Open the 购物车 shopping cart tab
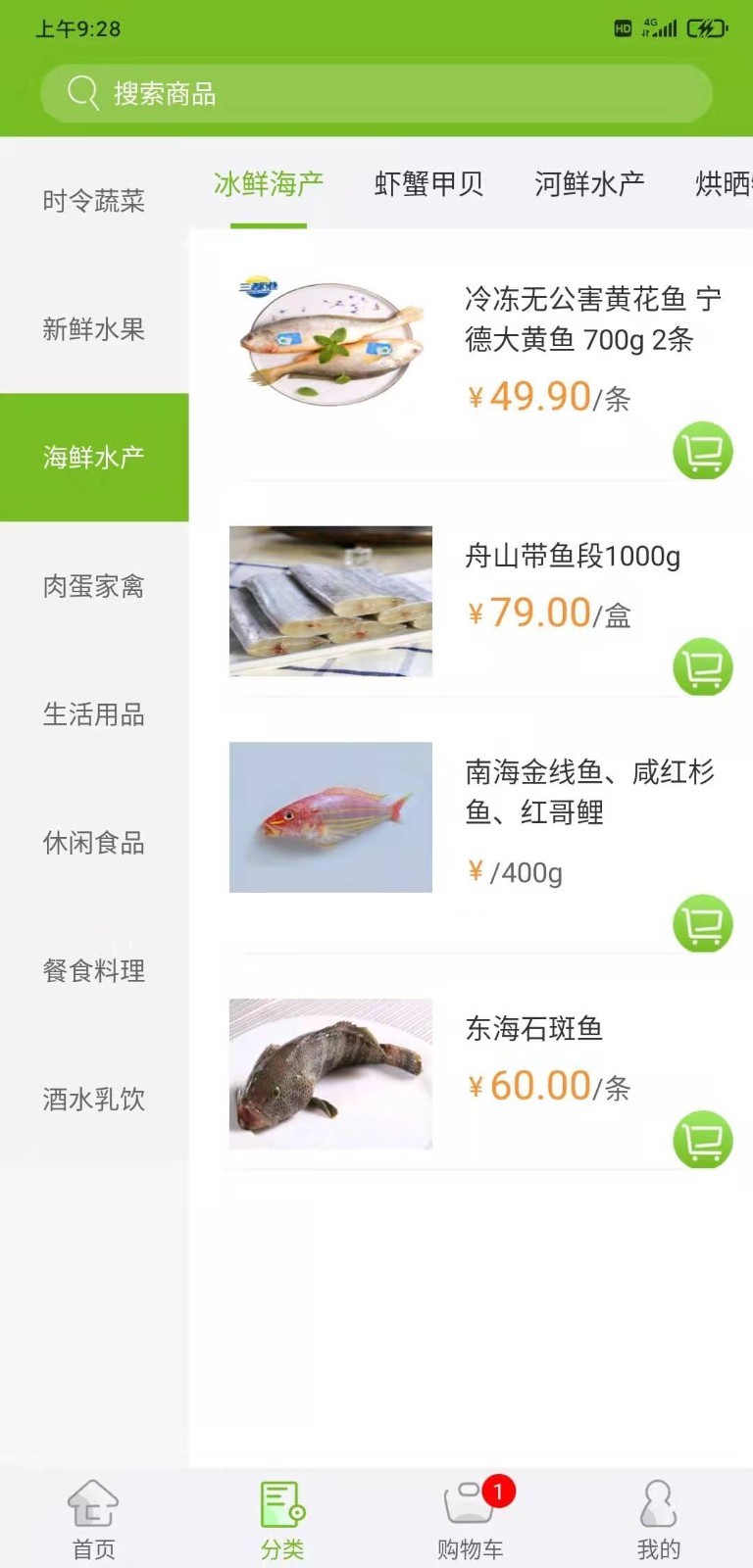The height and width of the screenshot is (1568, 753). tap(471, 1519)
